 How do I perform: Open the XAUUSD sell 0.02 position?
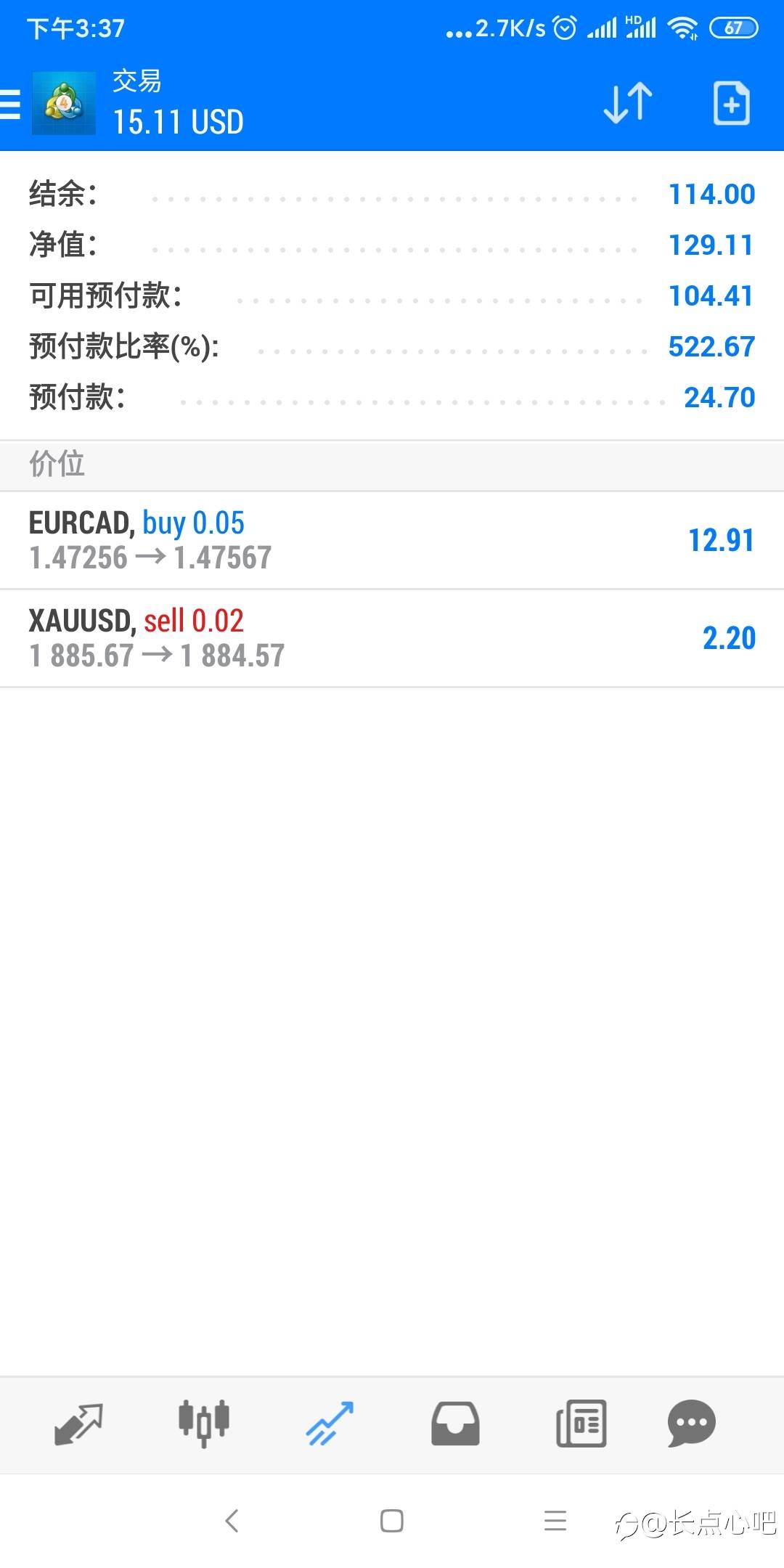coord(392,639)
